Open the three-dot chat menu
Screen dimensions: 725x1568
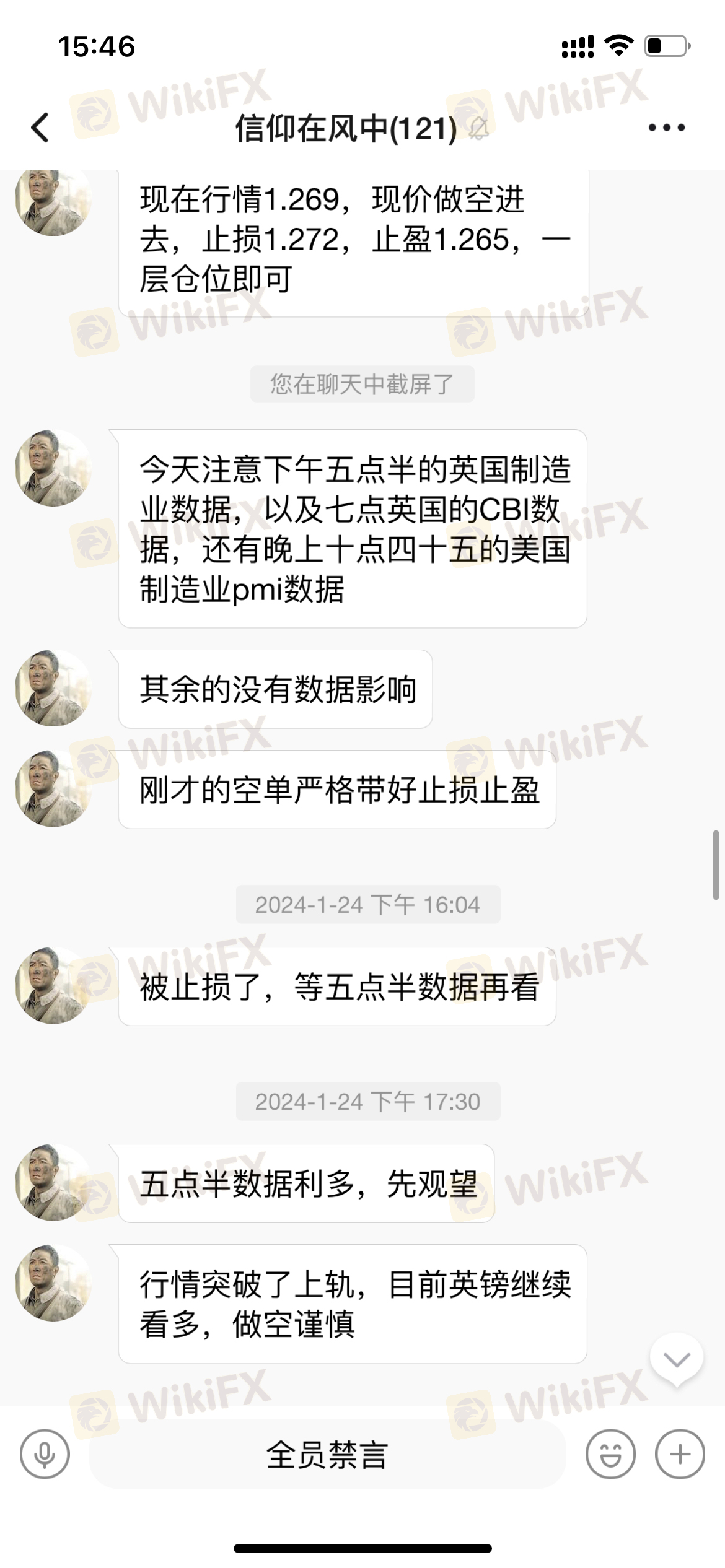point(666,128)
